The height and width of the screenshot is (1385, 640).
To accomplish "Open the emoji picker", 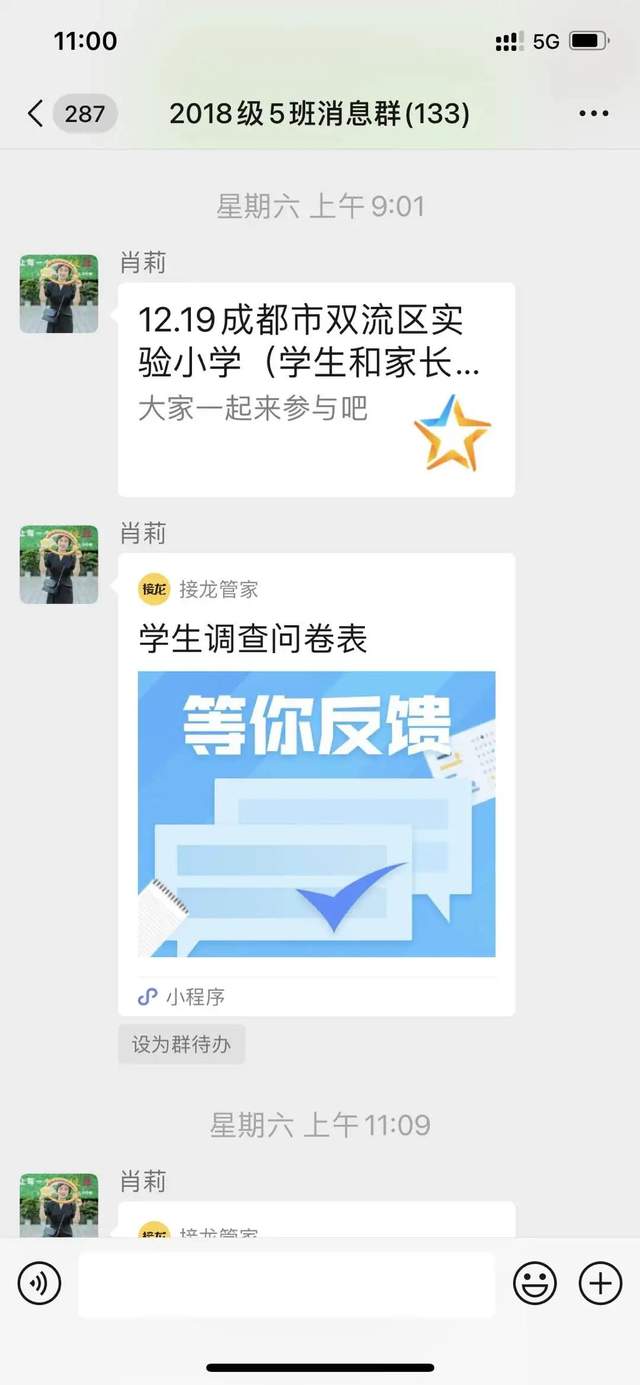I will (x=535, y=1283).
